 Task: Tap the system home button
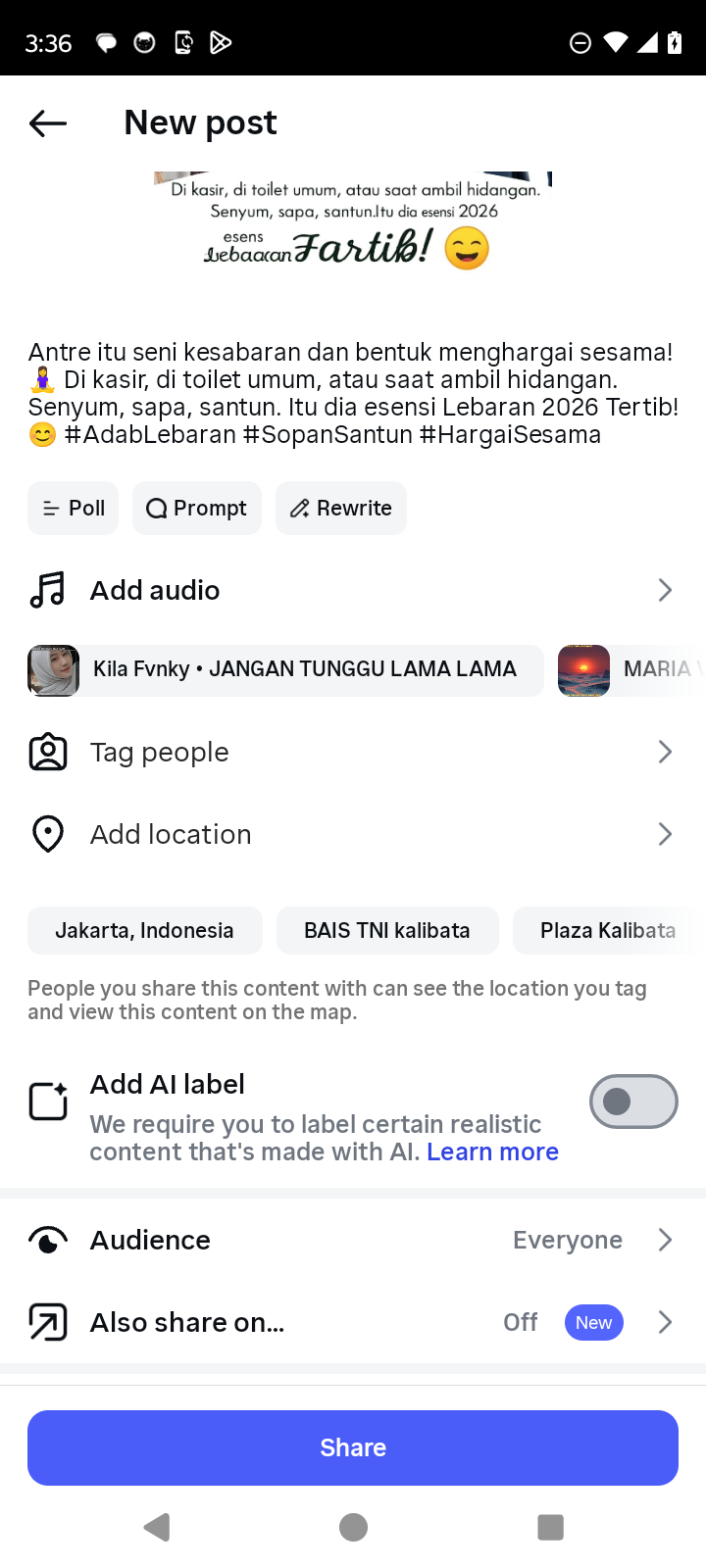[x=353, y=1527]
